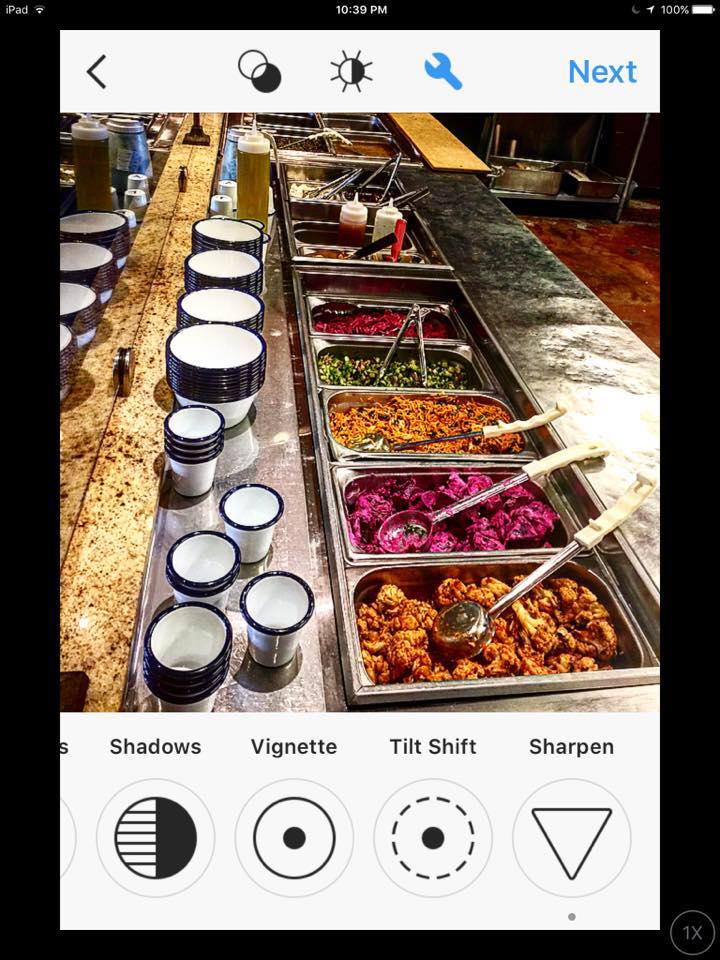Open the Lux brightness adjustment icon
The width and height of the screenshot is (720, 960).
point(351,72)
